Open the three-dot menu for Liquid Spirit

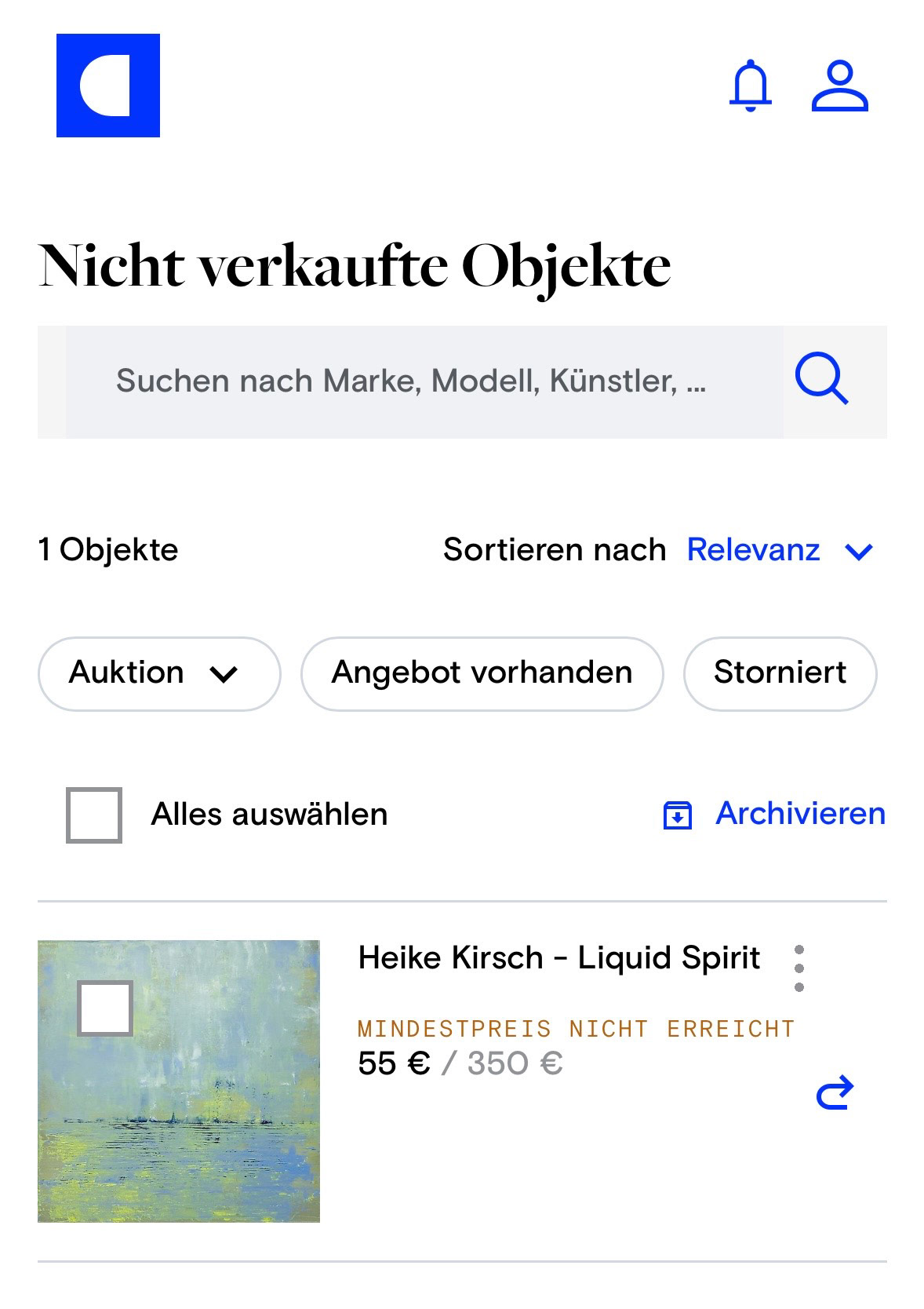[799, 968]
